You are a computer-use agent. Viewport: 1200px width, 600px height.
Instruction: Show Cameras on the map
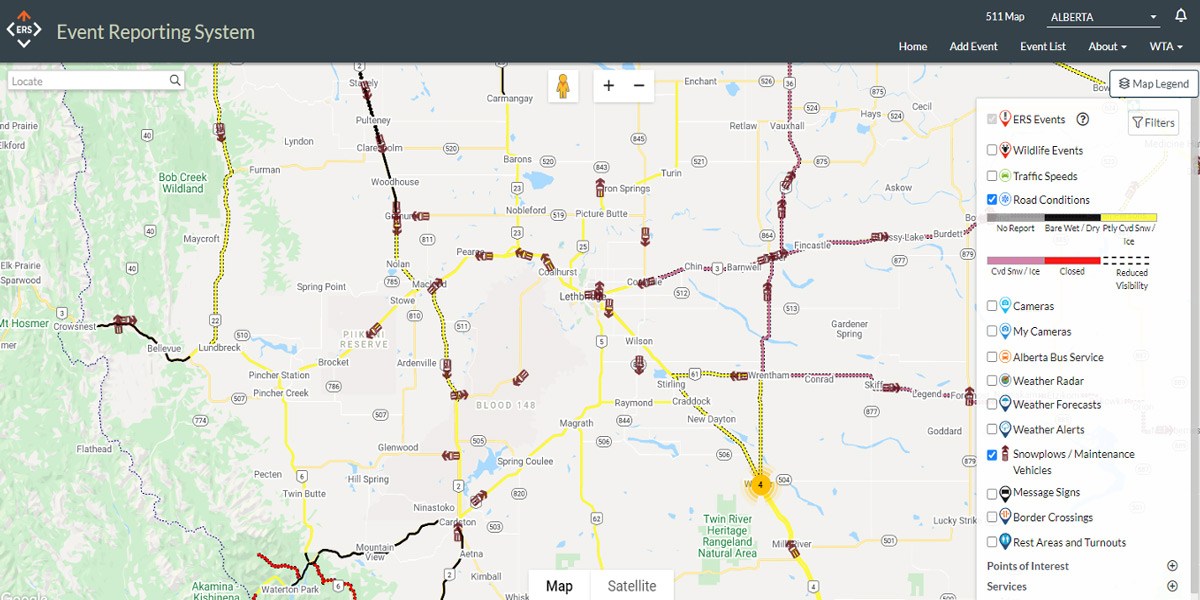(x=992, y=306)
